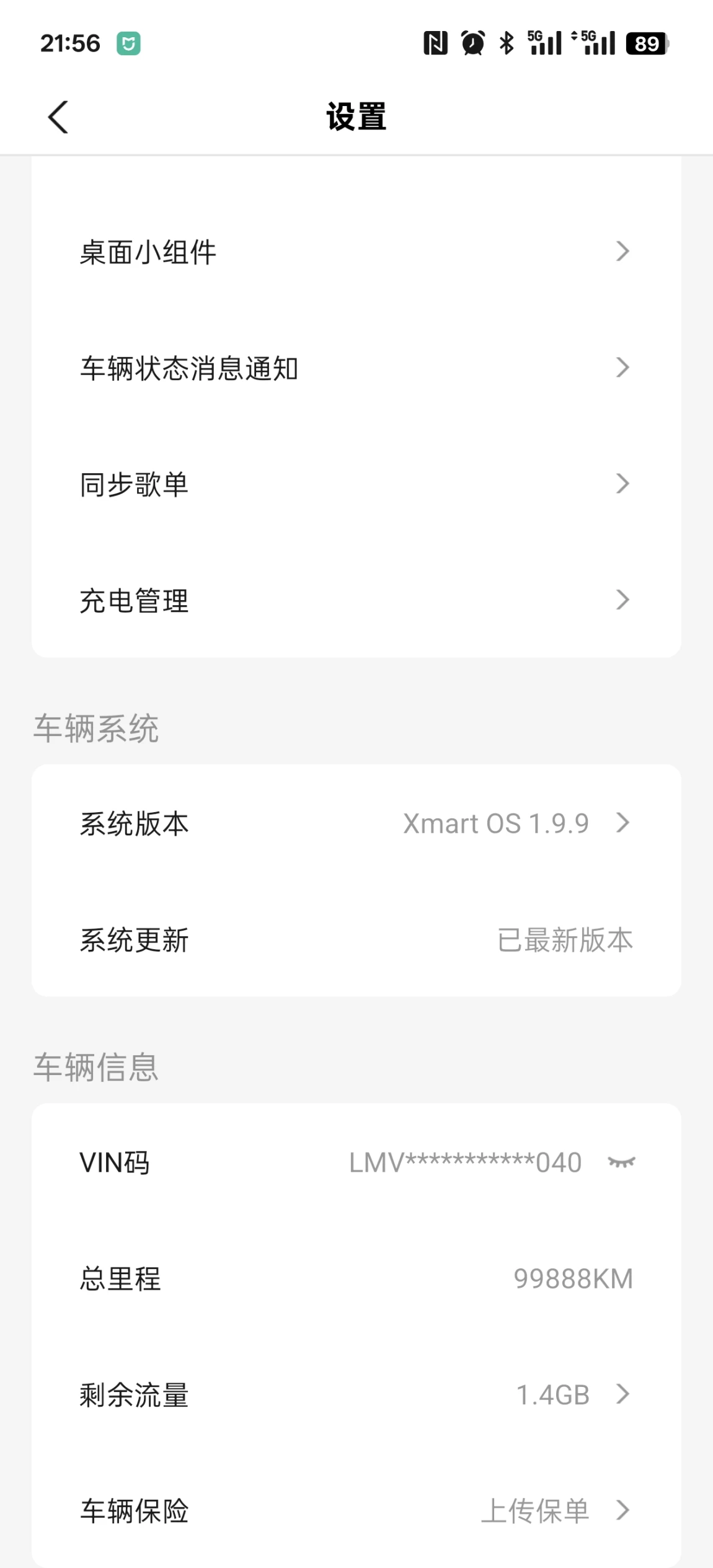Reveal the hidden VIN with eye icon
Screen dimensions: 713x1568
pyautogui.click(x=622, y=1162)
